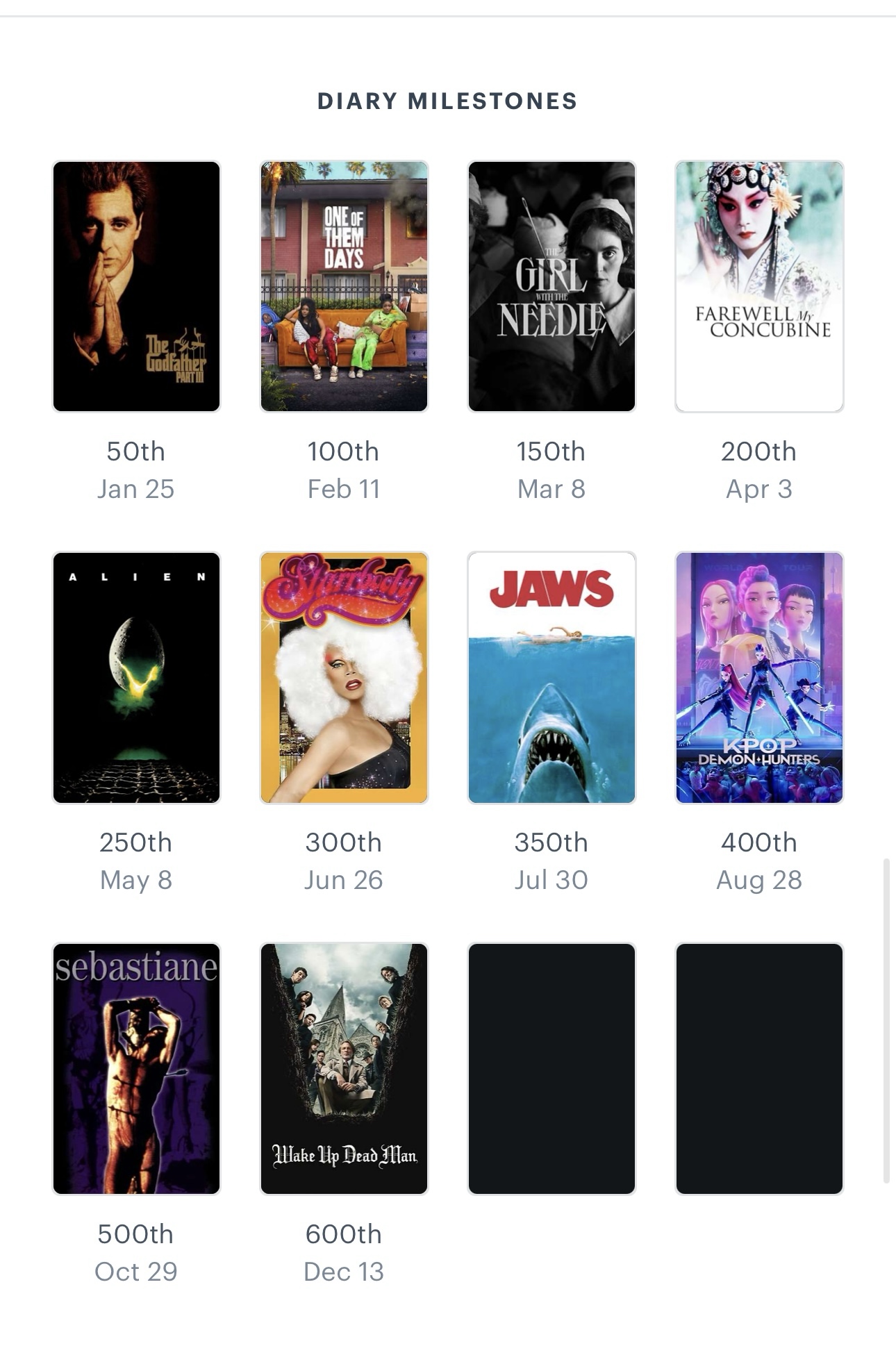The image size is (896, 1346).
Task: Open Wake Up Dead Man poster
Action: [344, 1068]
